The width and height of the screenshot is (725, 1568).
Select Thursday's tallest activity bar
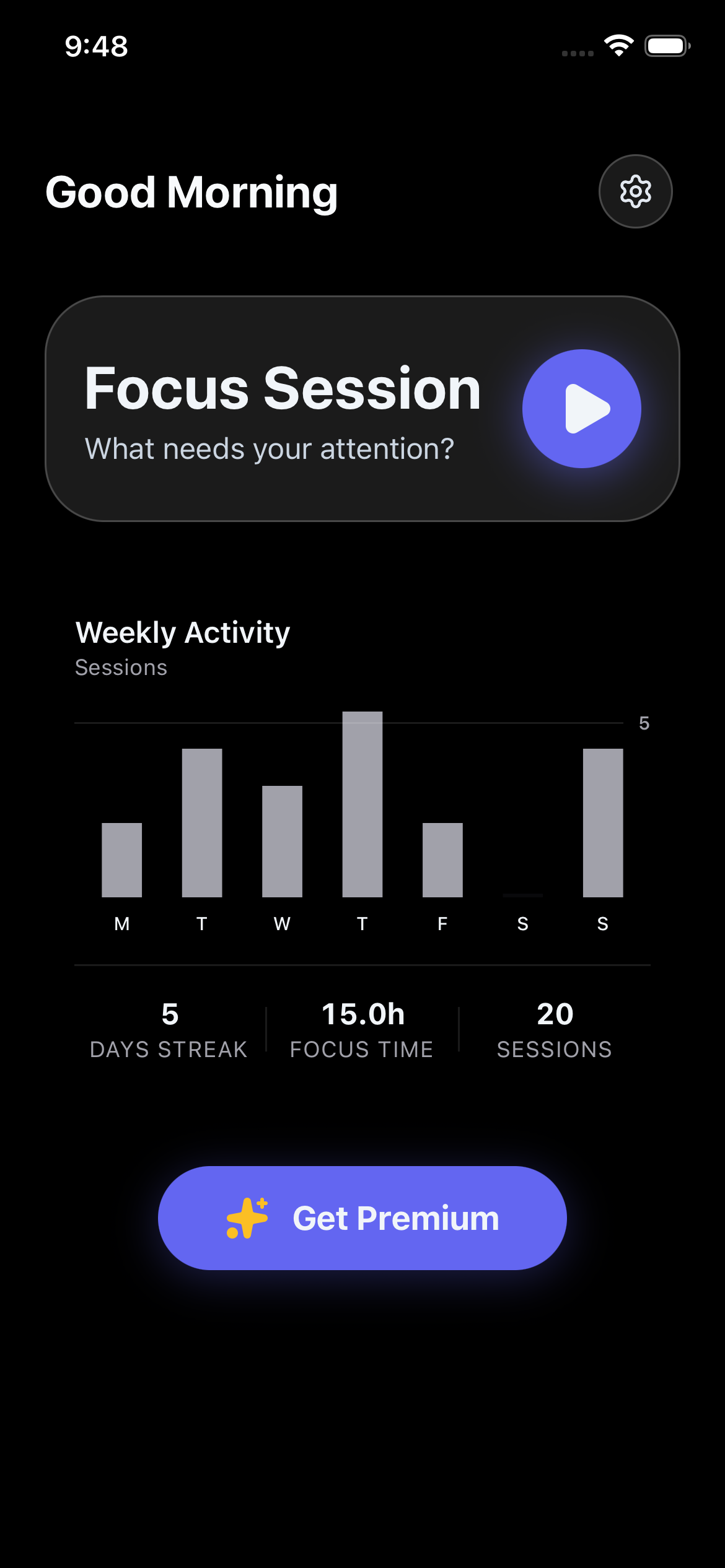(362, 811)
